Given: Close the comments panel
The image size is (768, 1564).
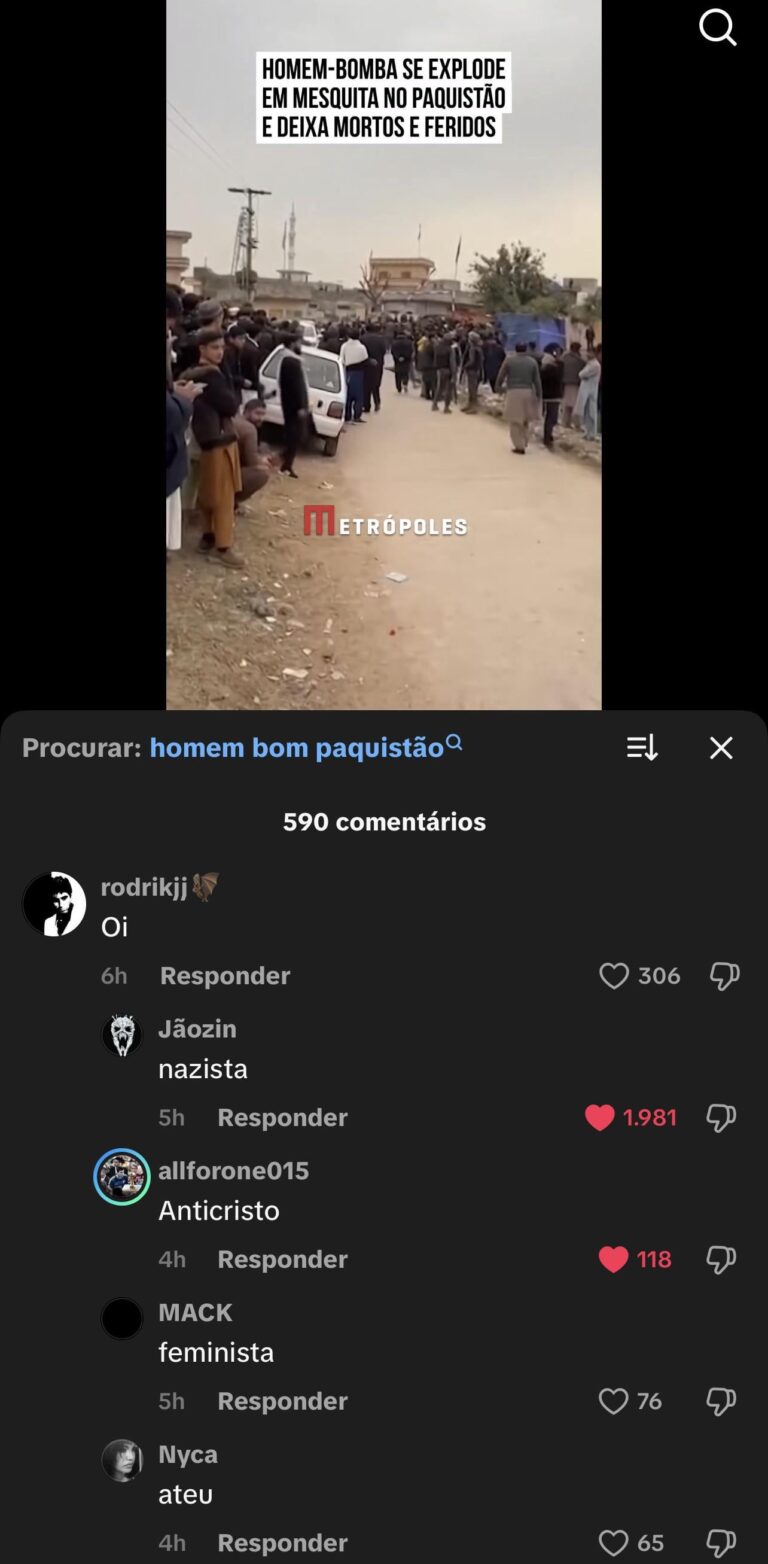Looking at the screenshot, I should click(x=721, y=747).
